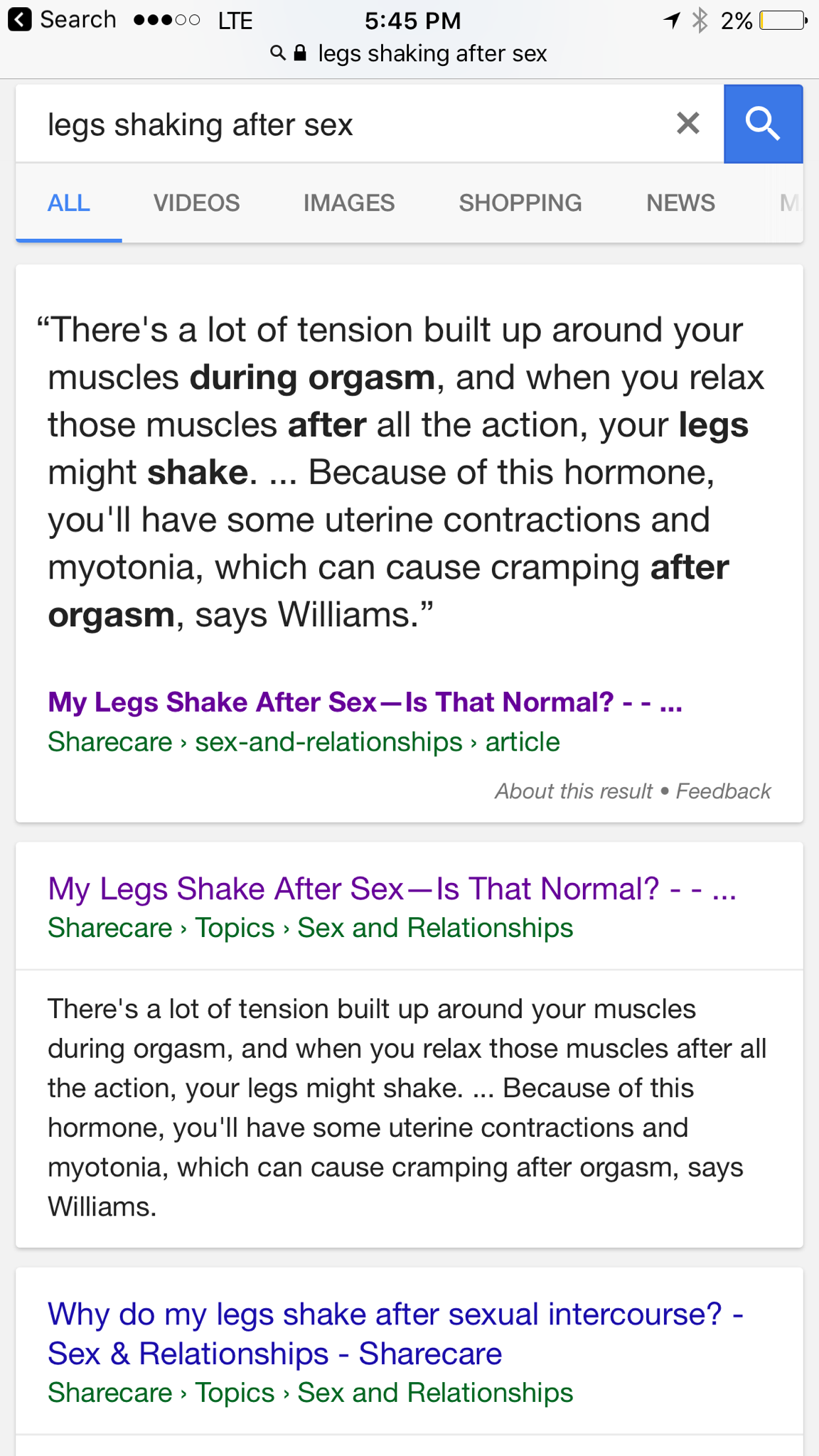Switch to the News tab
Screen dimensions: 819x1456
tap(680, 203)
